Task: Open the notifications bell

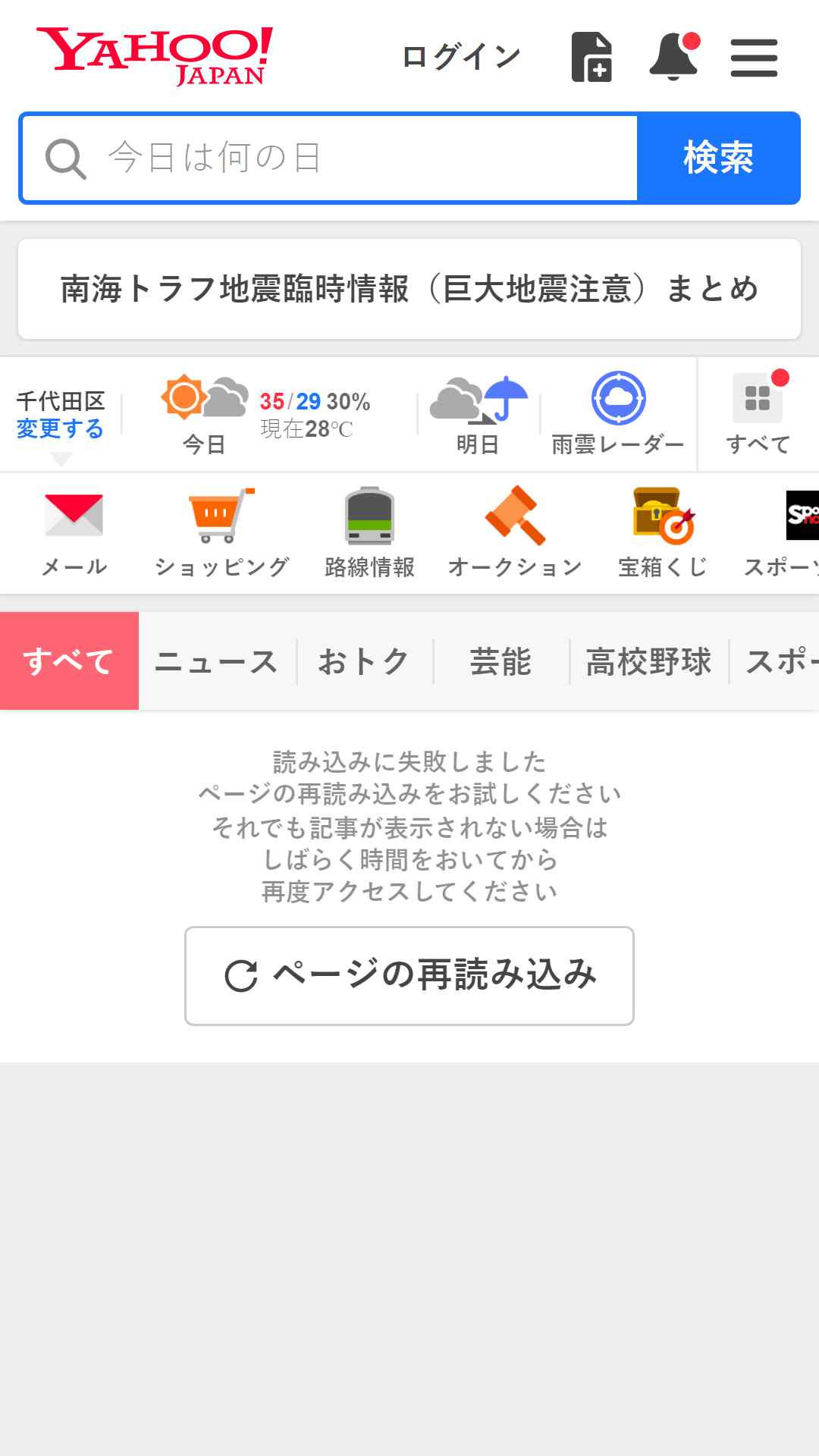Action: pyautogui.click(x=673, y=57)
